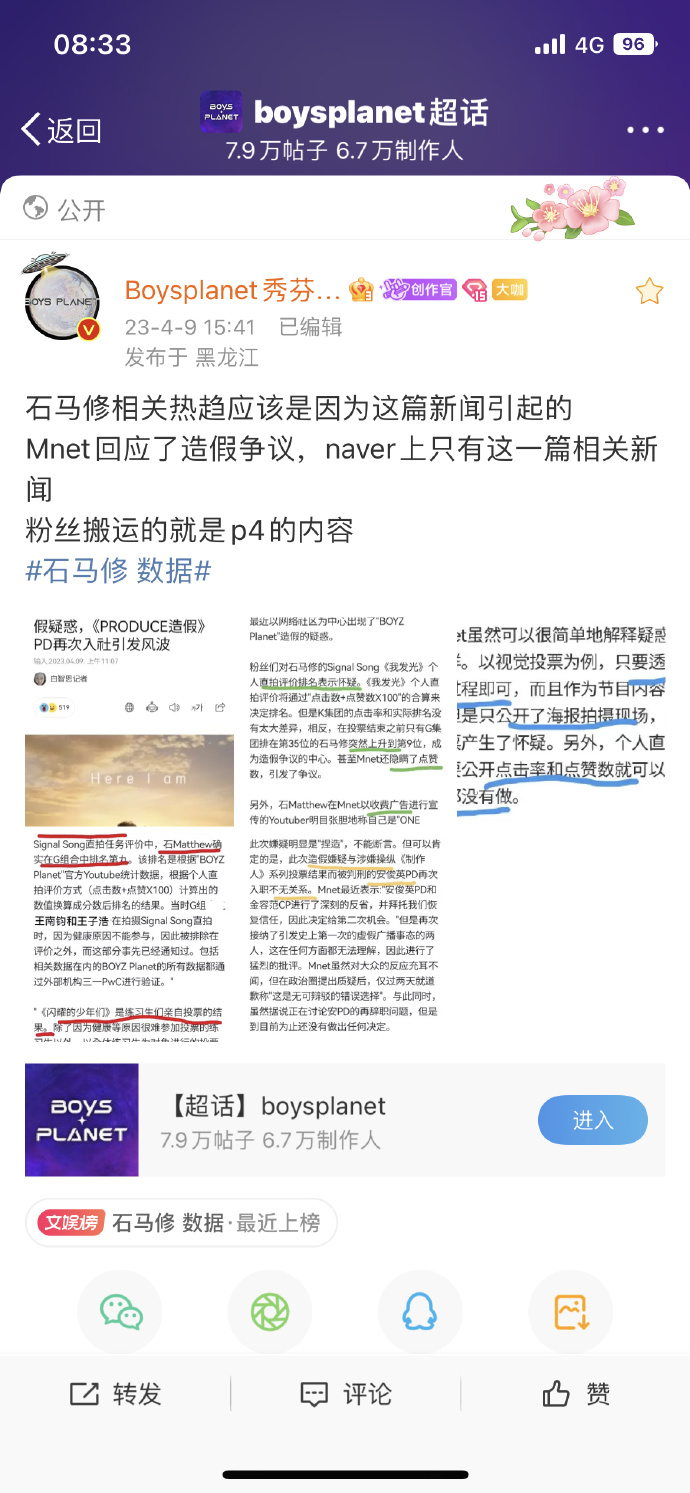690x1493 pixels.
Task: Open the #石马修 数据# hashtag link
Action: coord(118,571)
